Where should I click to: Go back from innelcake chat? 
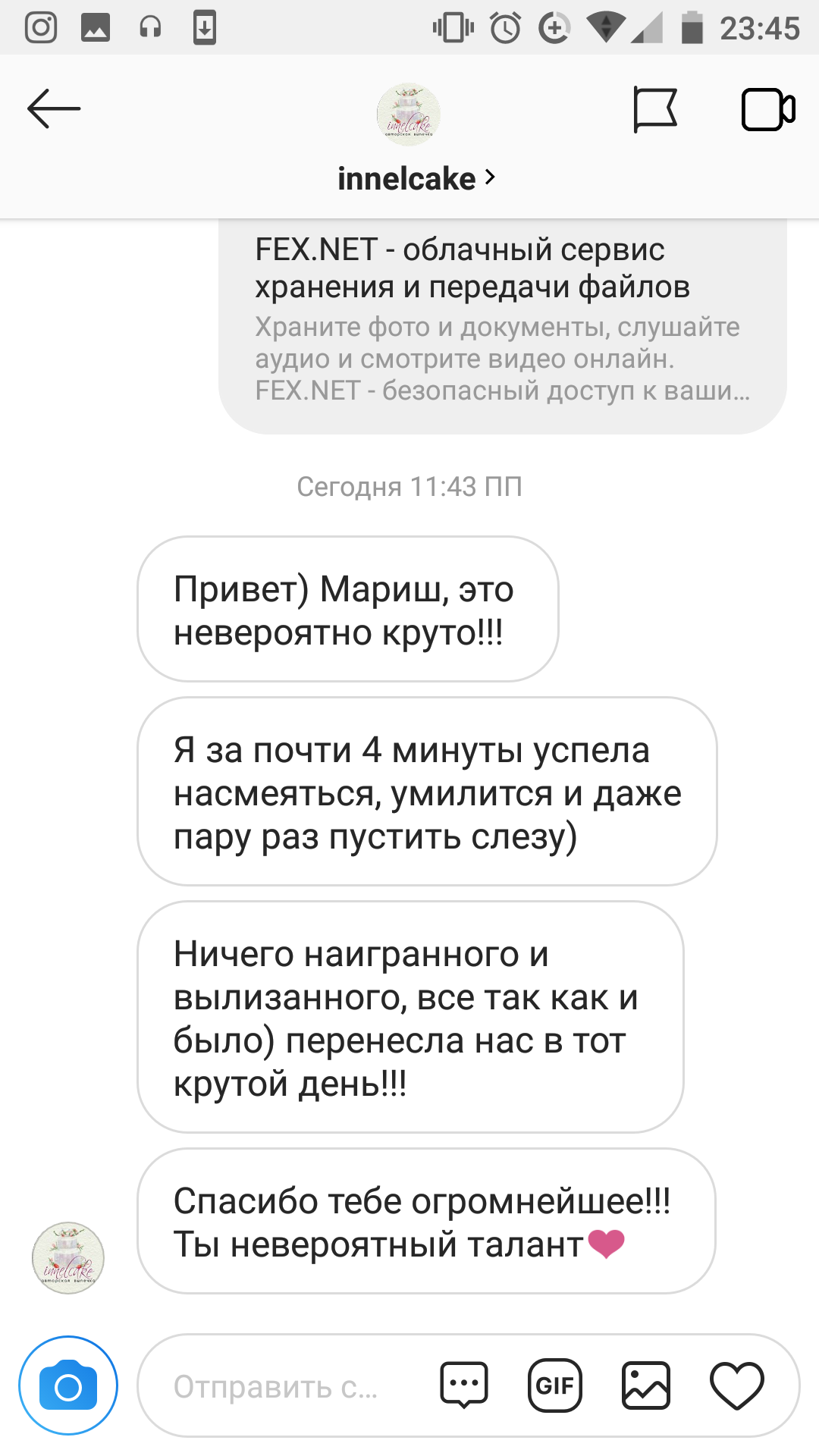click(53, 109)
